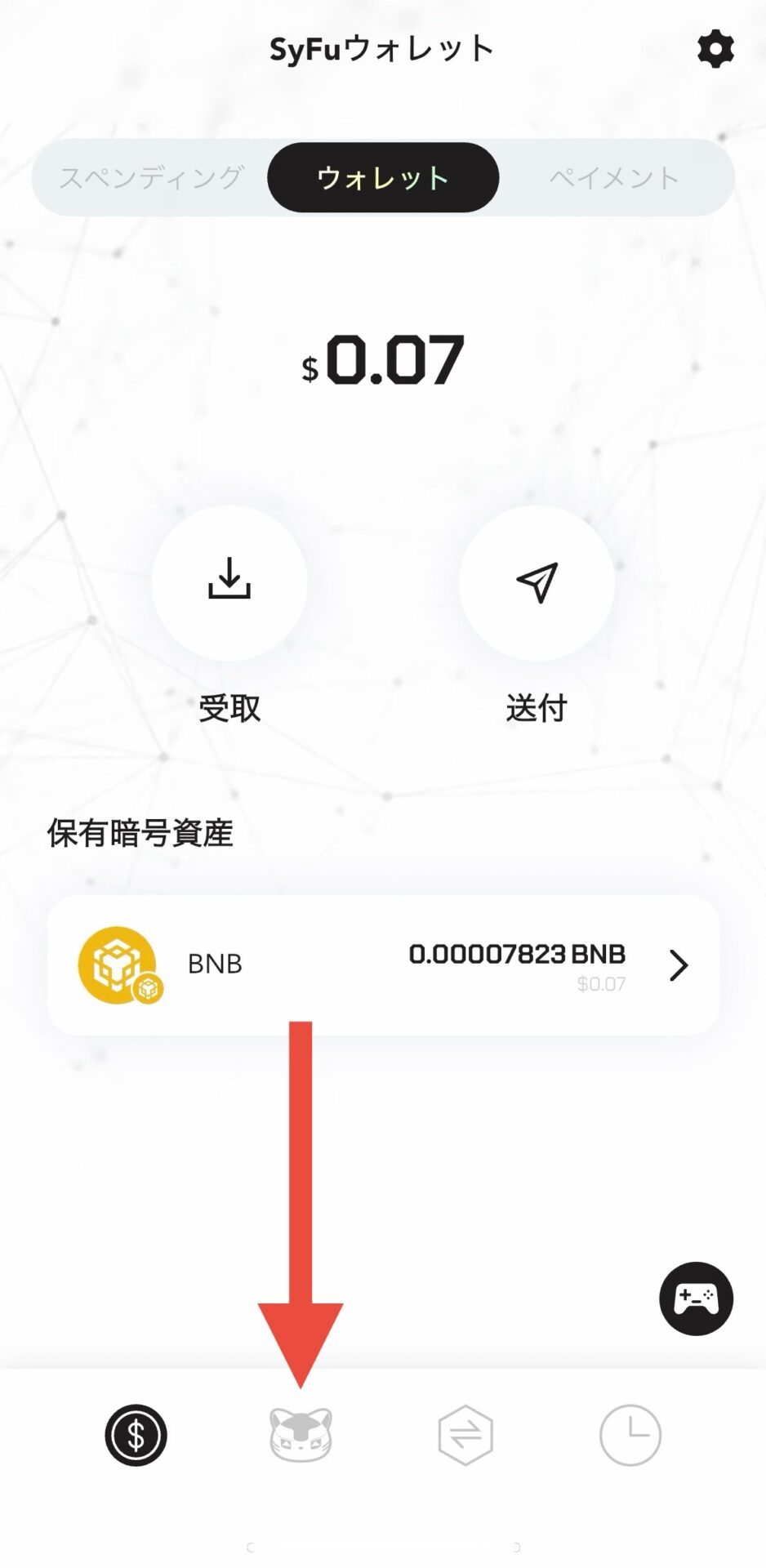Open the settings gear icon
This screenshot has height=1568, width=766.
(x=715, y=50)
